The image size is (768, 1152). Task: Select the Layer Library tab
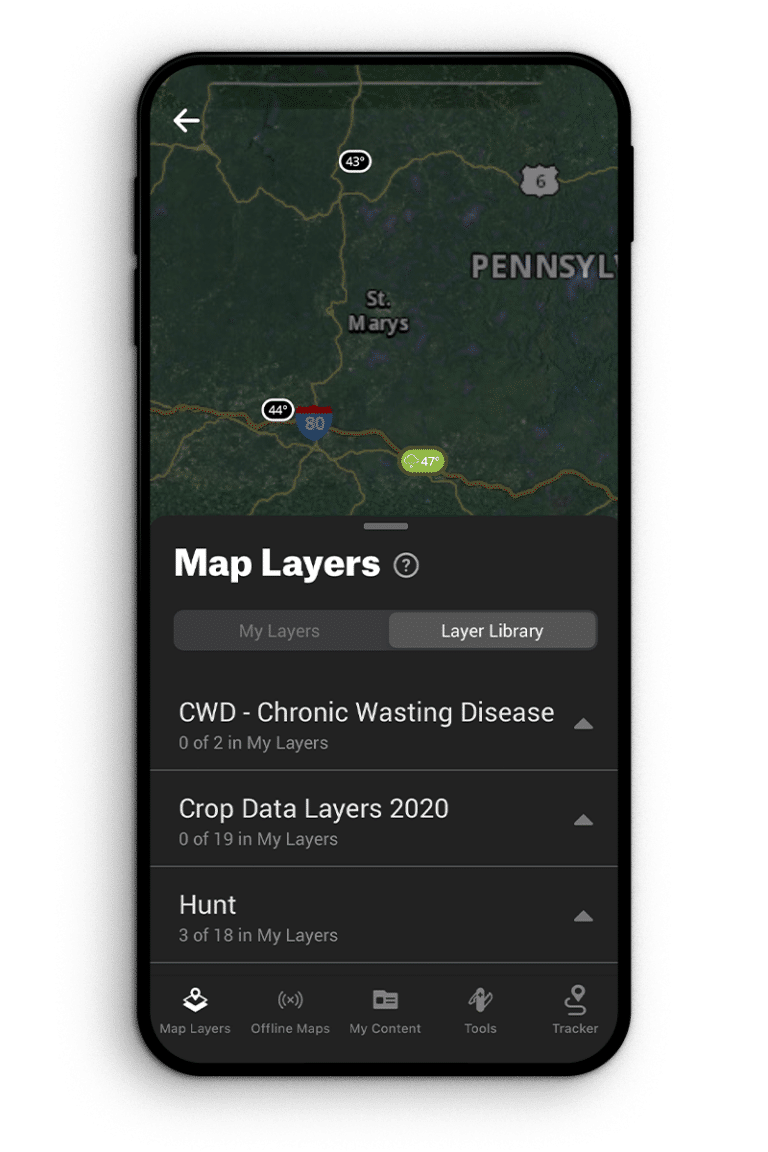pyautogui.click(x=491, y=630)
